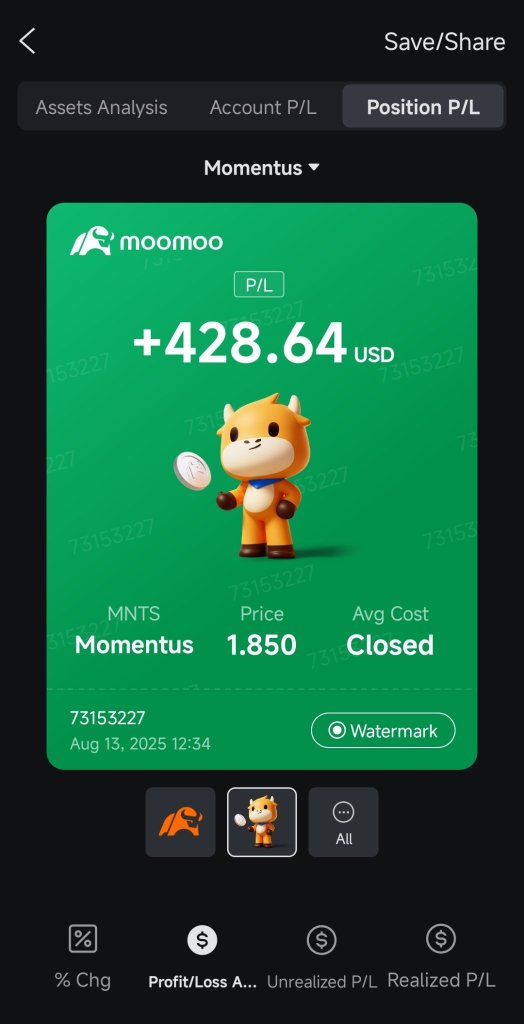This screenshot has height=1024, width=524.
Task: Choose the orange bull logo card style
Action: tap(180, 822)
